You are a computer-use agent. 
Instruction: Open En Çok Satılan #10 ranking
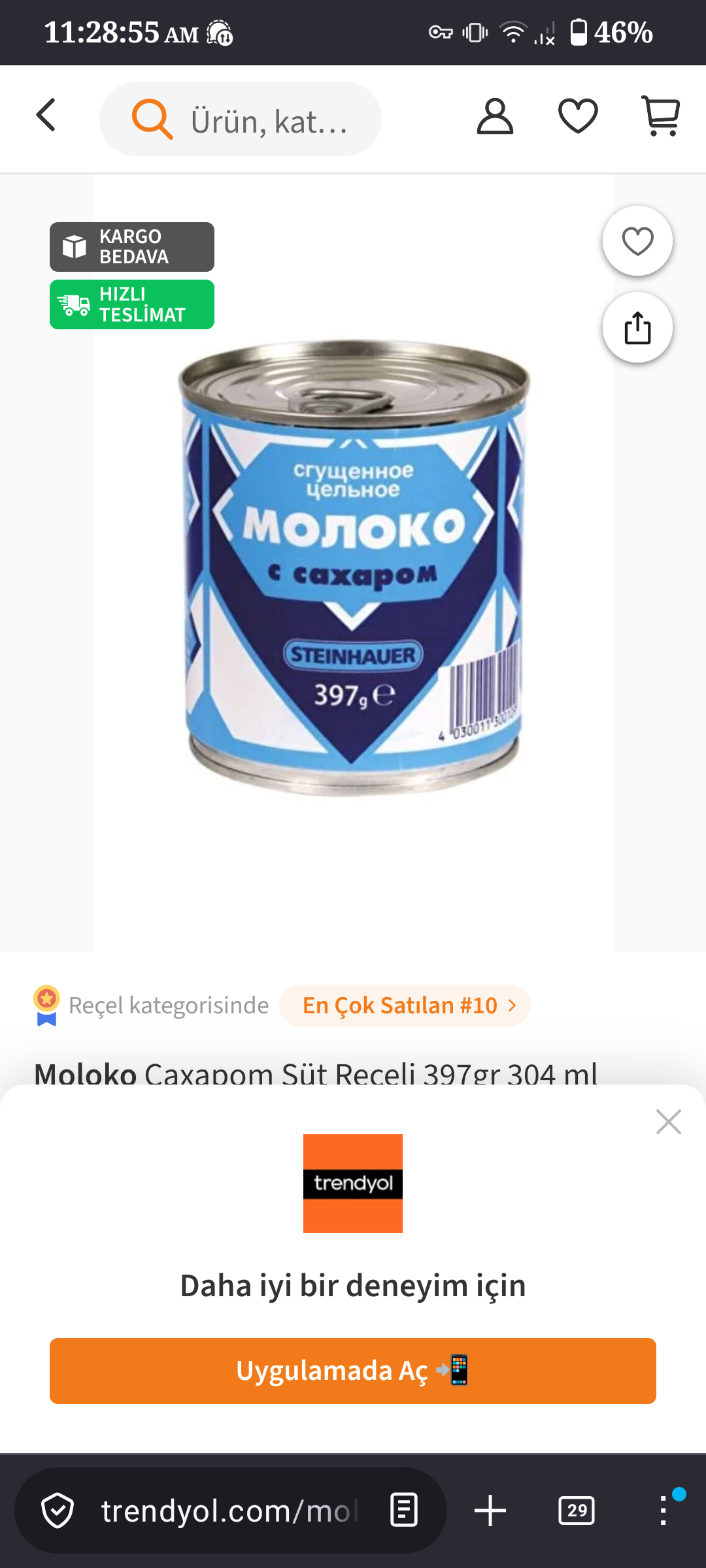405,1005
